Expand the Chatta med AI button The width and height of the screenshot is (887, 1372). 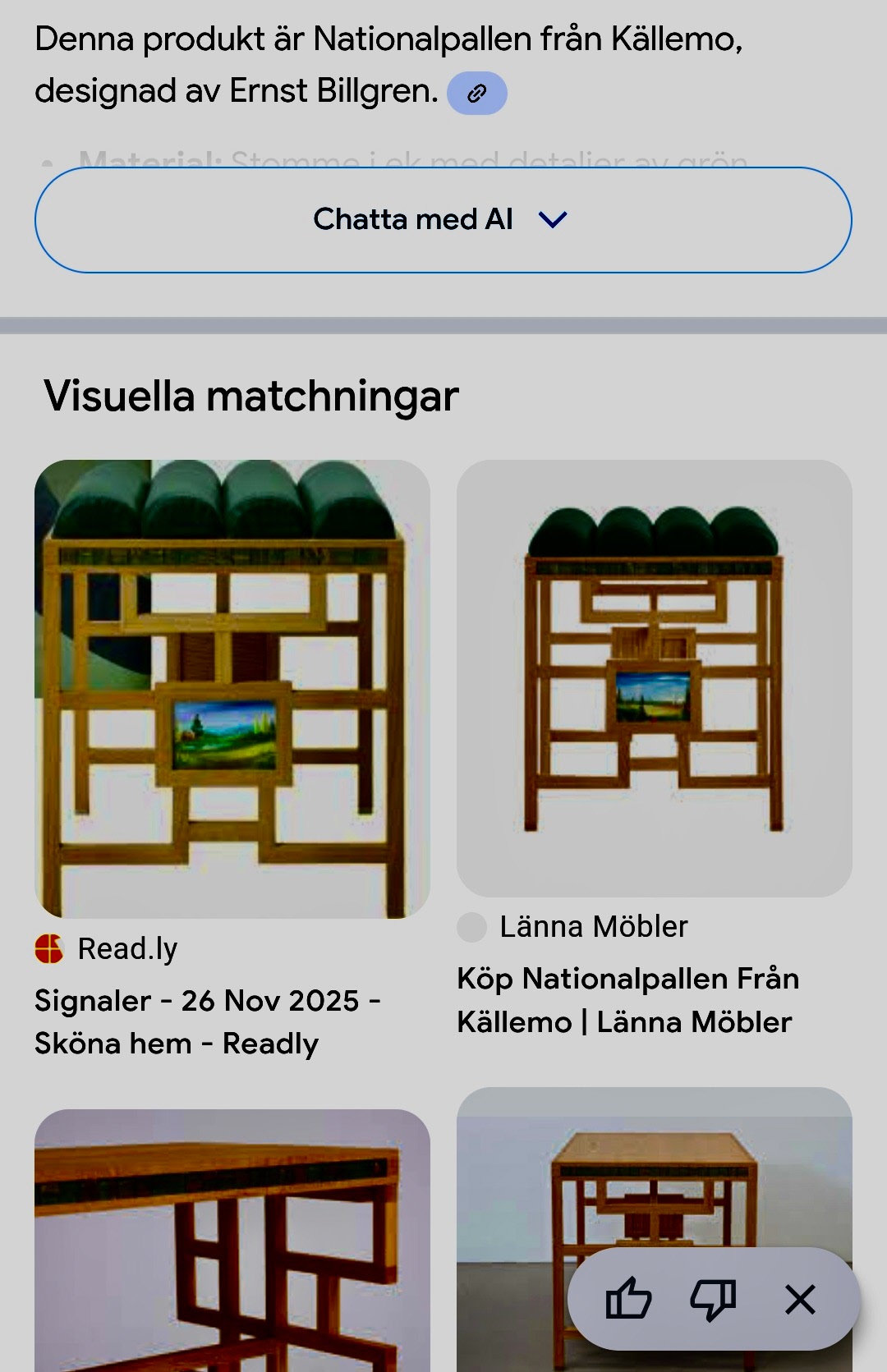coord(443,220)
